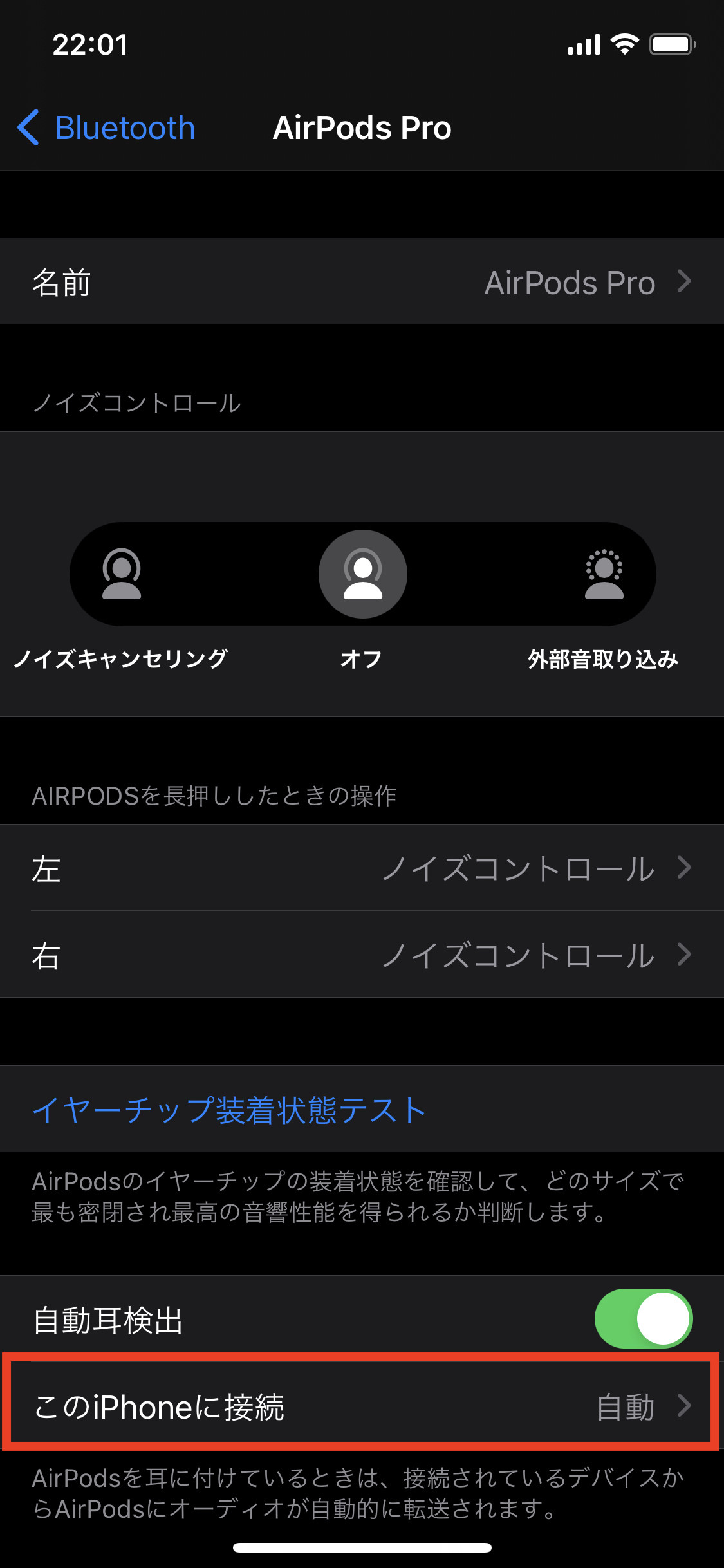The image size is (724, 1568).
Task: Select ノイズキャンセリング mode
Action: tap(121, 574)
